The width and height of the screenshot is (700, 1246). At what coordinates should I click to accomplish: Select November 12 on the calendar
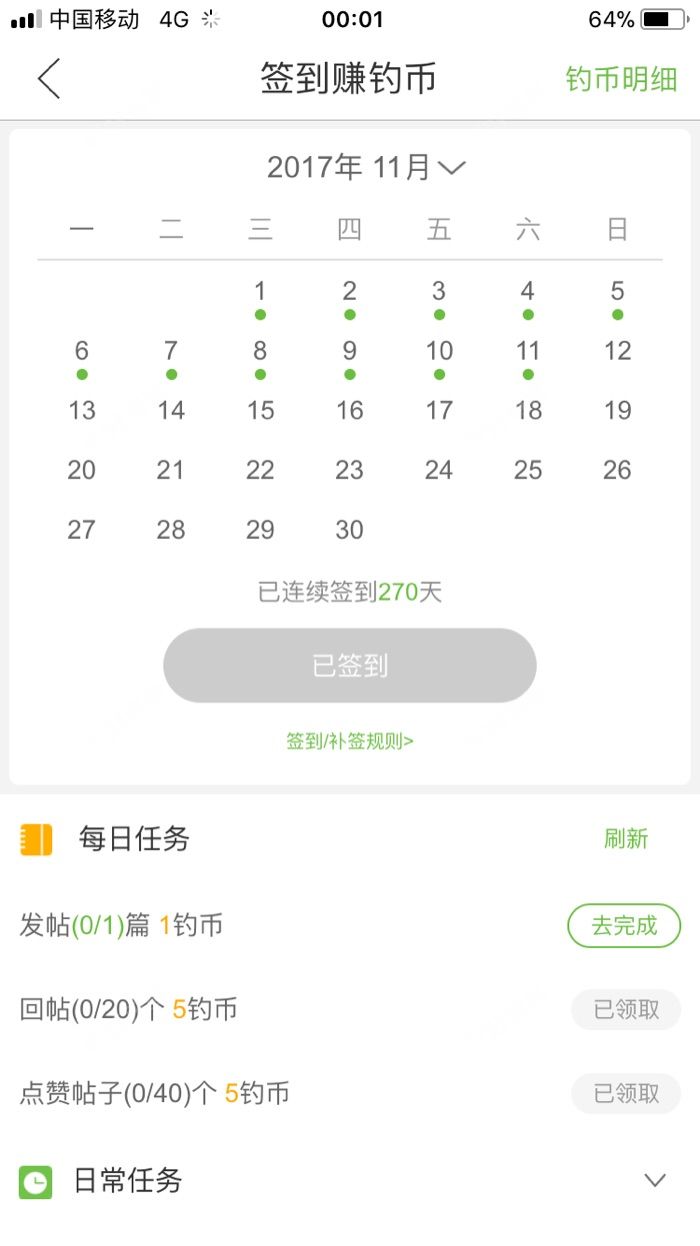(x=617, y=351)
